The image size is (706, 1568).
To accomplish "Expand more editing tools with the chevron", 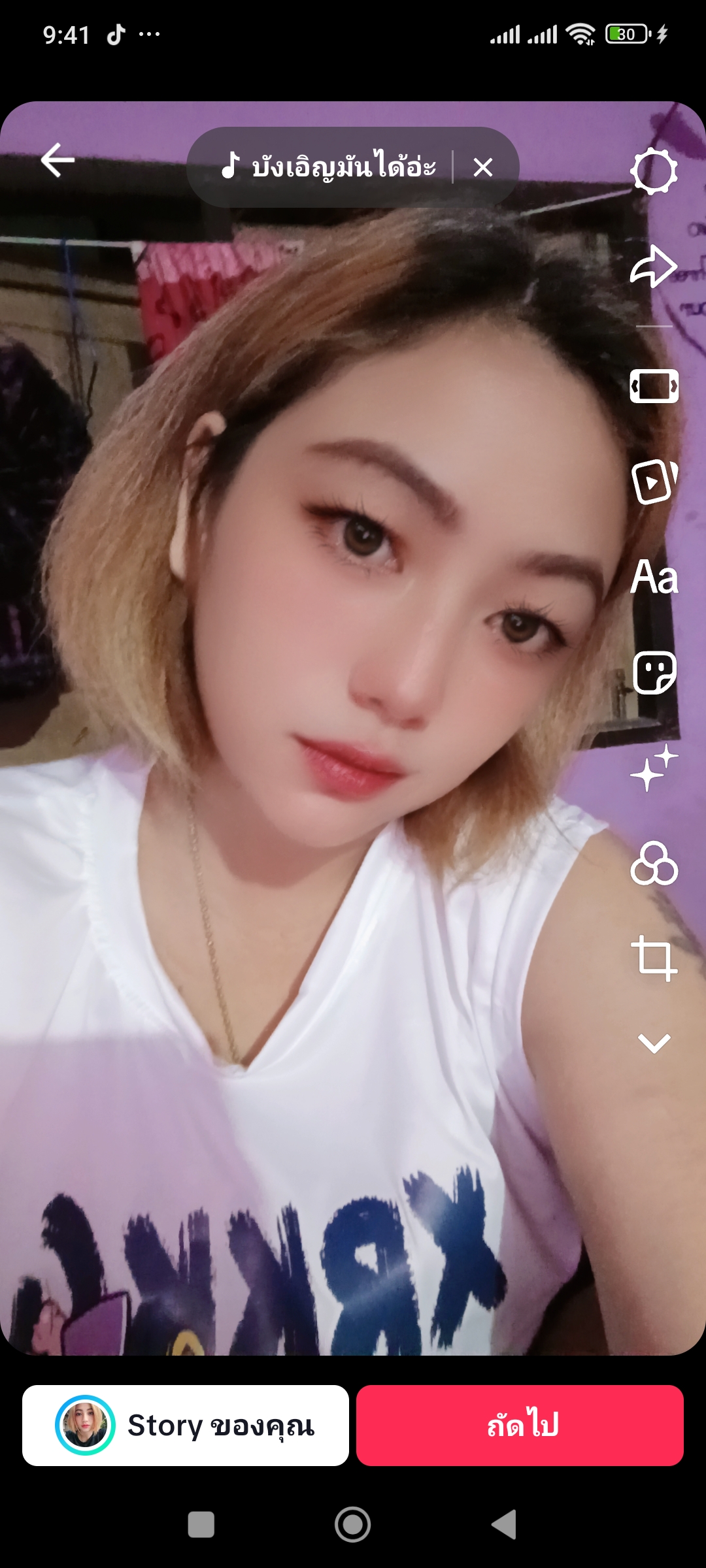I will pos(654,1043).
